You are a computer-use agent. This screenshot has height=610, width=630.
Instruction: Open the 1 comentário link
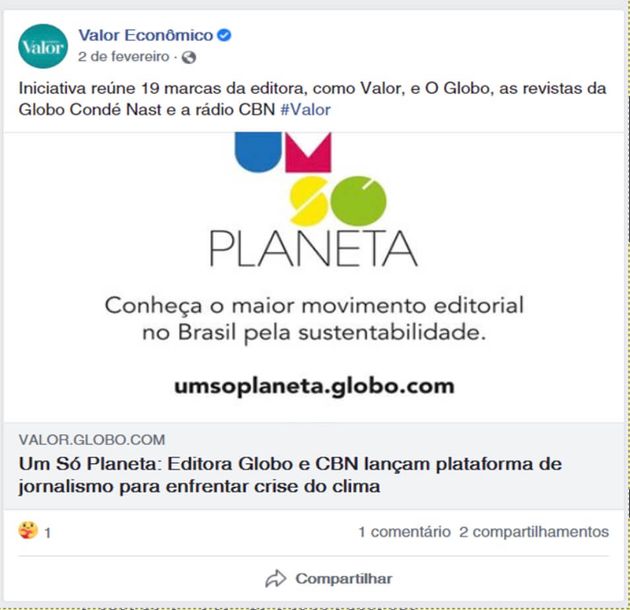[404, 532]
